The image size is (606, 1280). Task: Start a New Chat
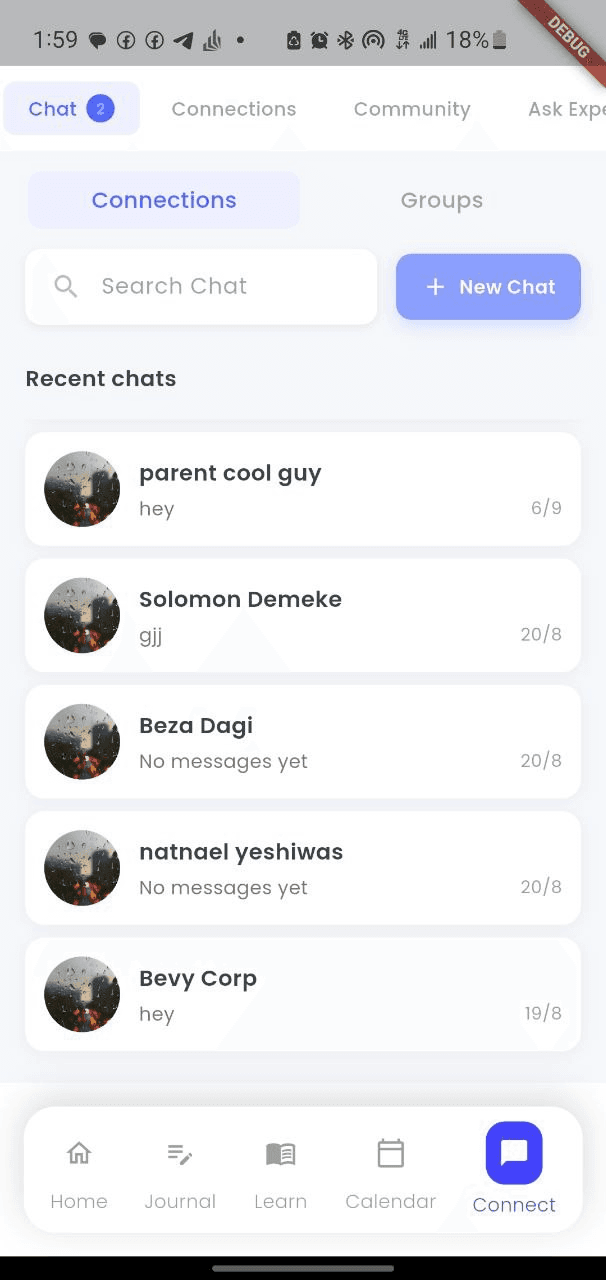[488, 287]
